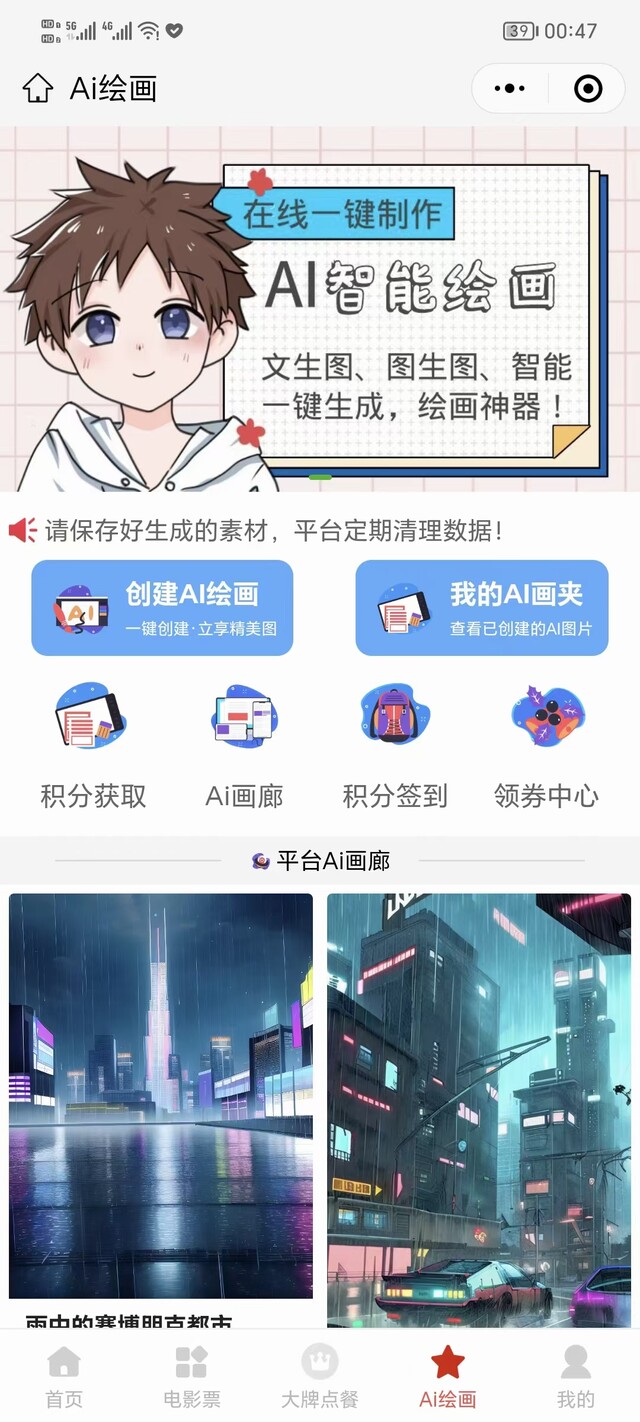Open 积分签到 check-in
This screenshot has width=640, height=1422.
tap(395, 745)
